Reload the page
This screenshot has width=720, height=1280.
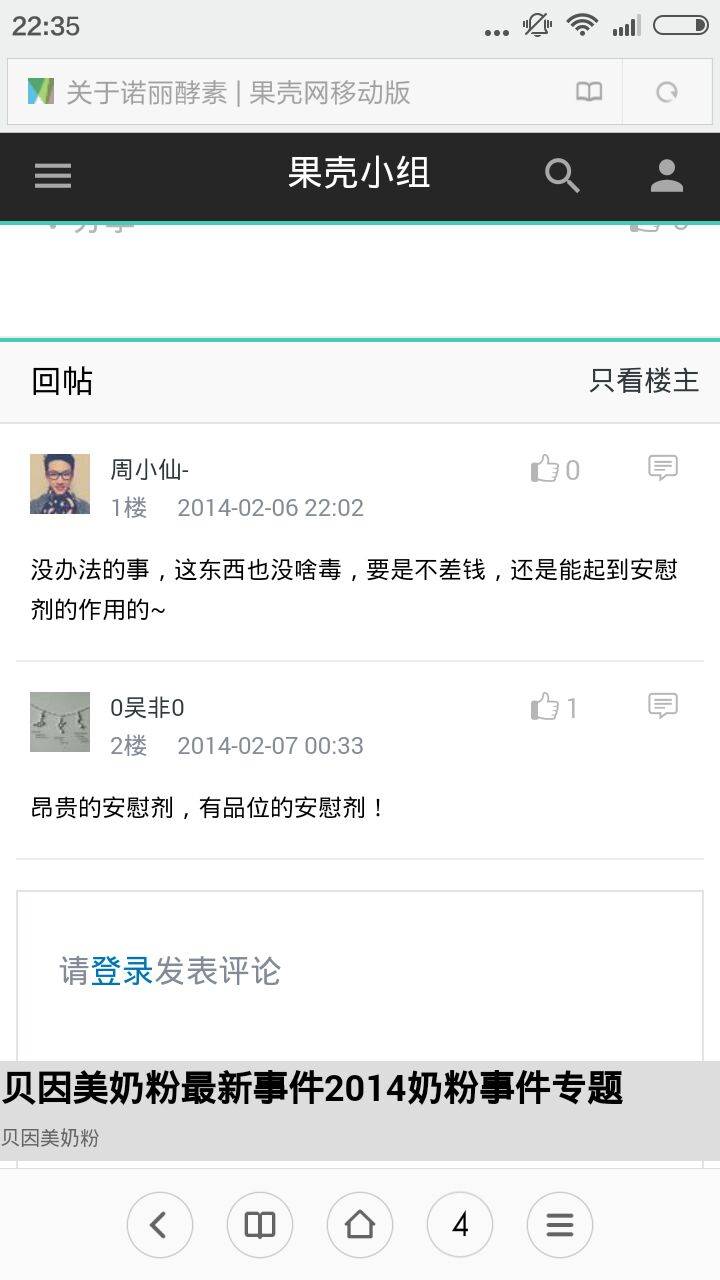point(667,93)
